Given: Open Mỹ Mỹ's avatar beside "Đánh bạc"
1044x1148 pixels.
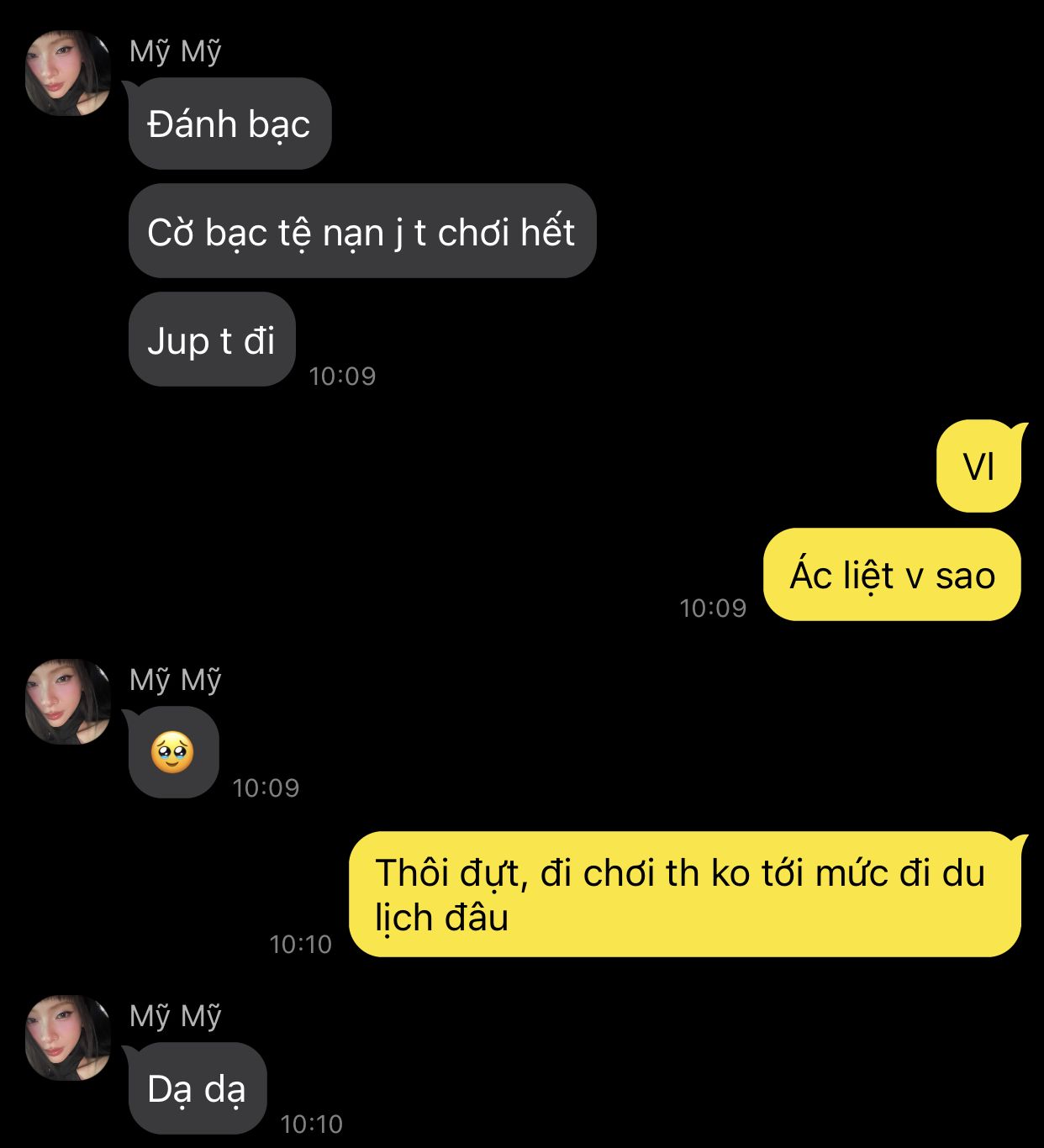Looking at the screenshot, I should [67, 73].
